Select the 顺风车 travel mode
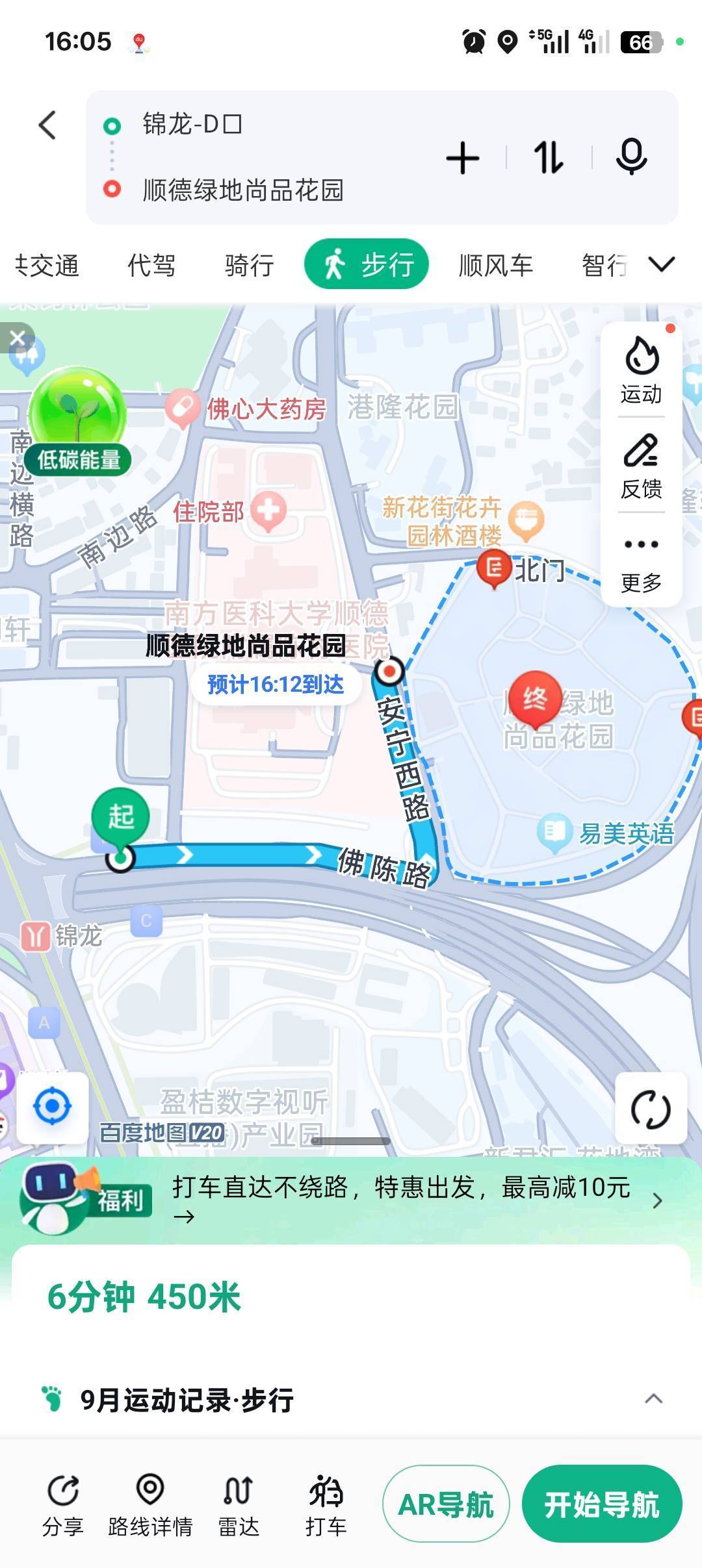 [495, 265]
